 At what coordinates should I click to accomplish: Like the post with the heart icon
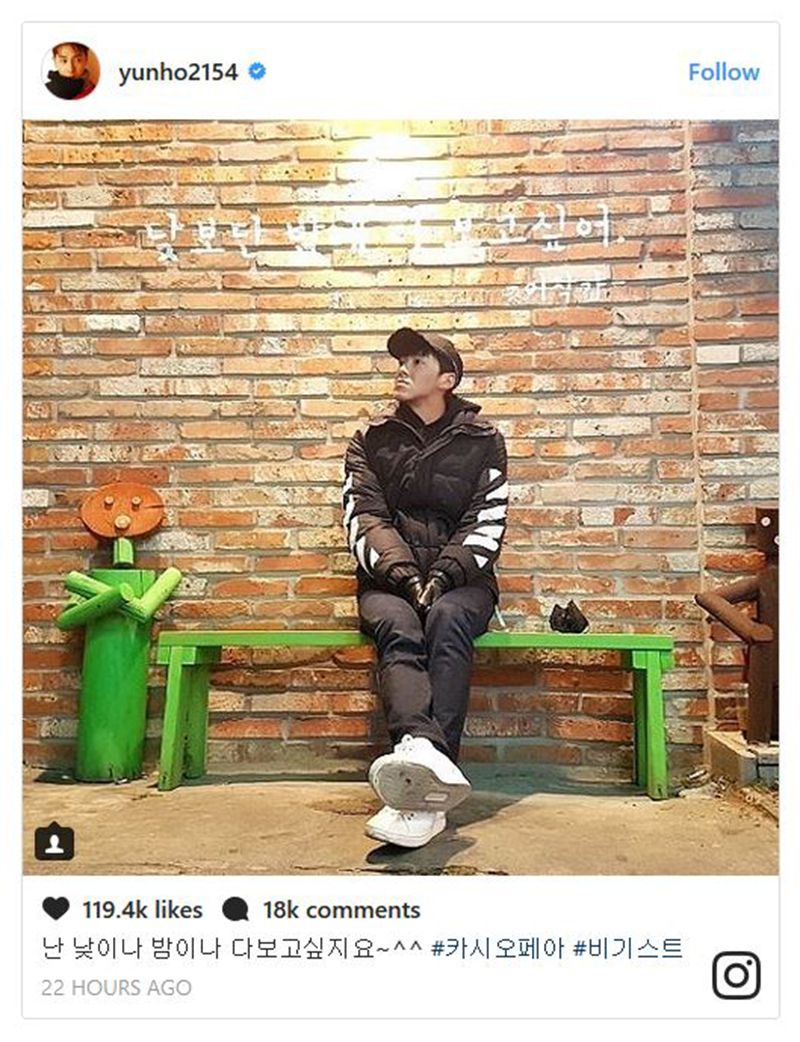coord(56,909)
